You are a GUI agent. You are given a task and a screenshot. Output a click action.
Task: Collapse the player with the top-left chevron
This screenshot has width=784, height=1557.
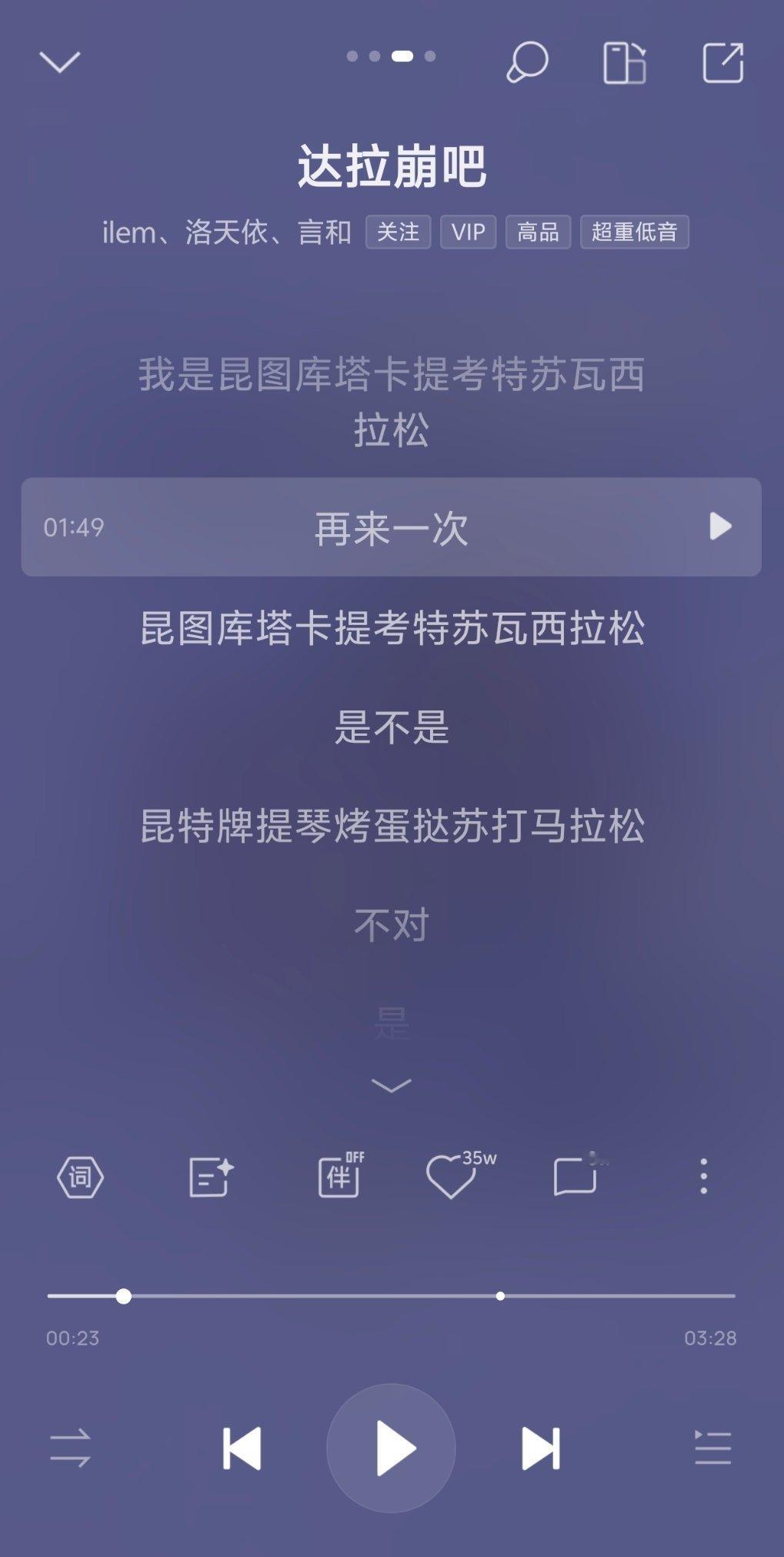[60, 60]
